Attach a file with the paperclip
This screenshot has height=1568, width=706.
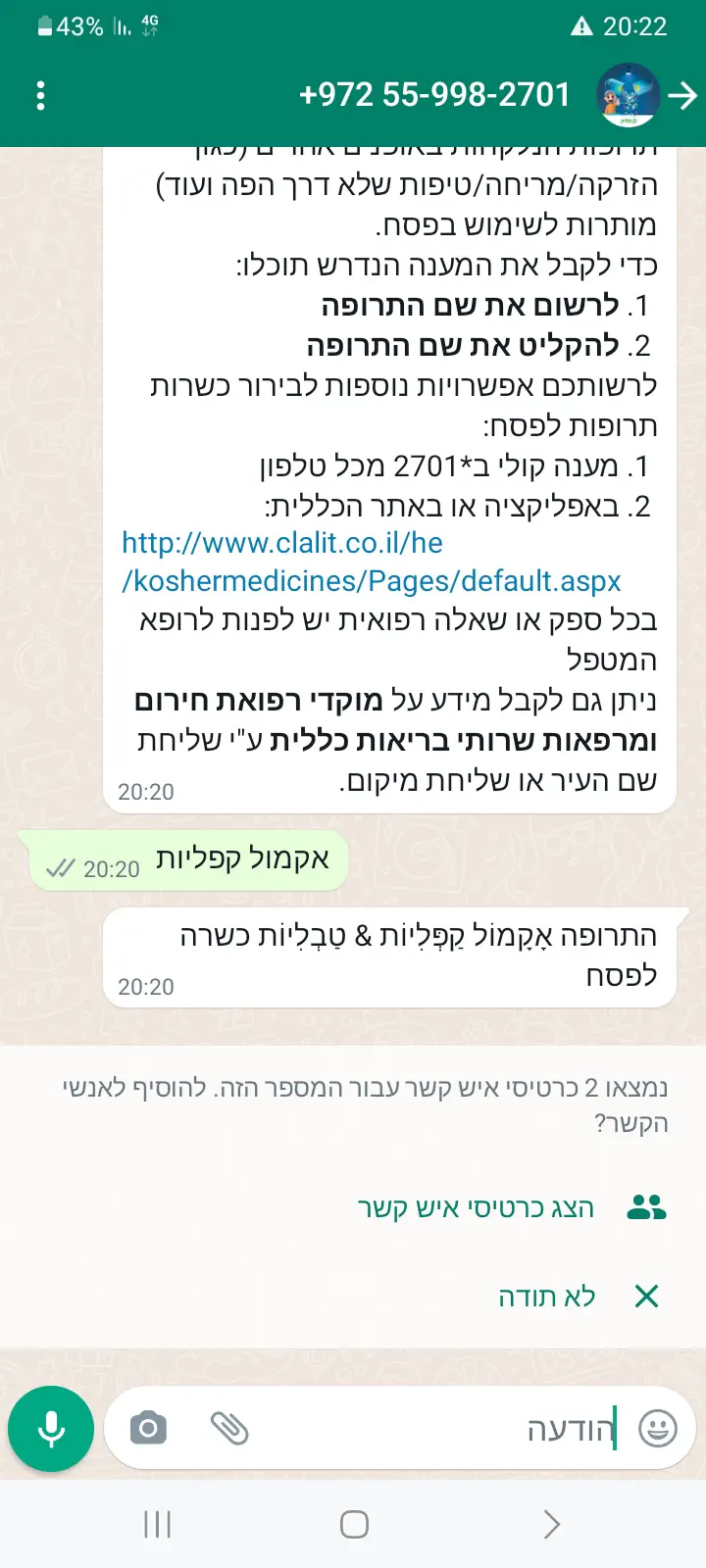click(229, 1429)
